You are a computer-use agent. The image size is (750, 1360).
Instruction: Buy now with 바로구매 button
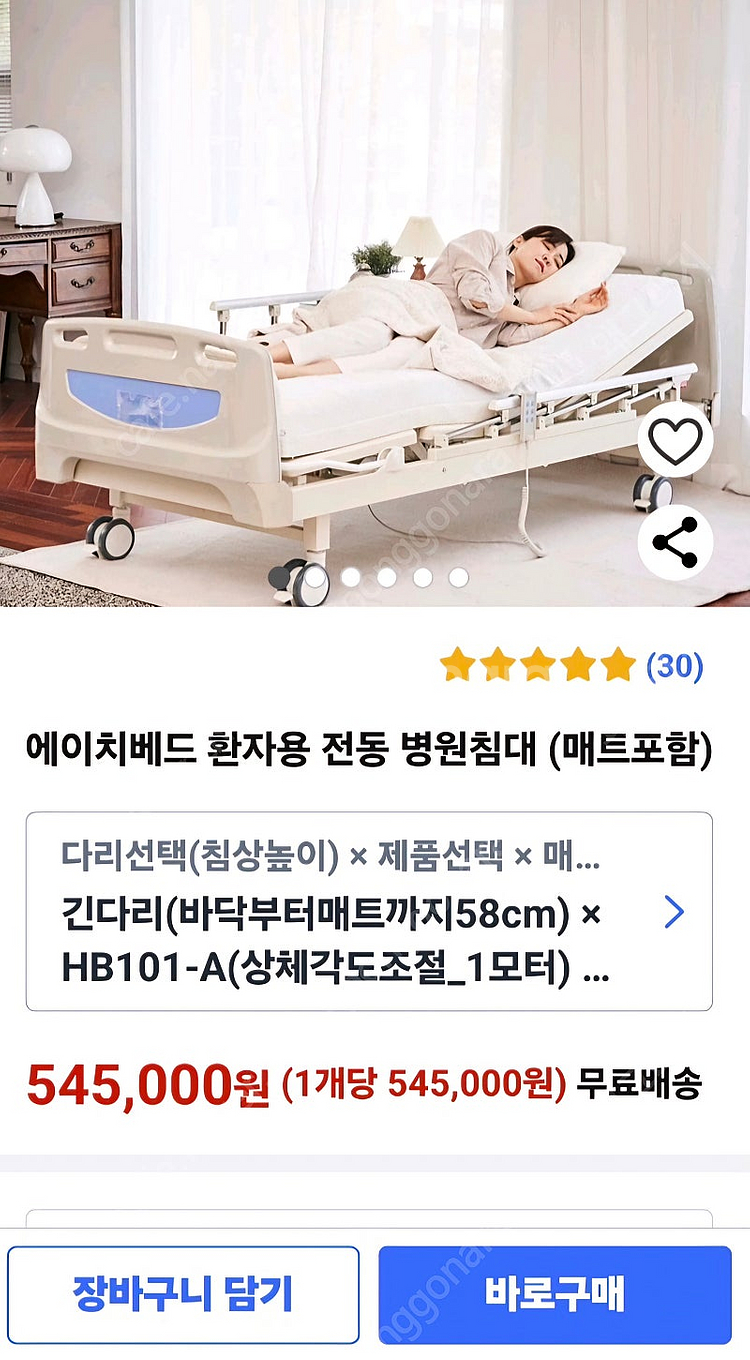[555, 1294]
